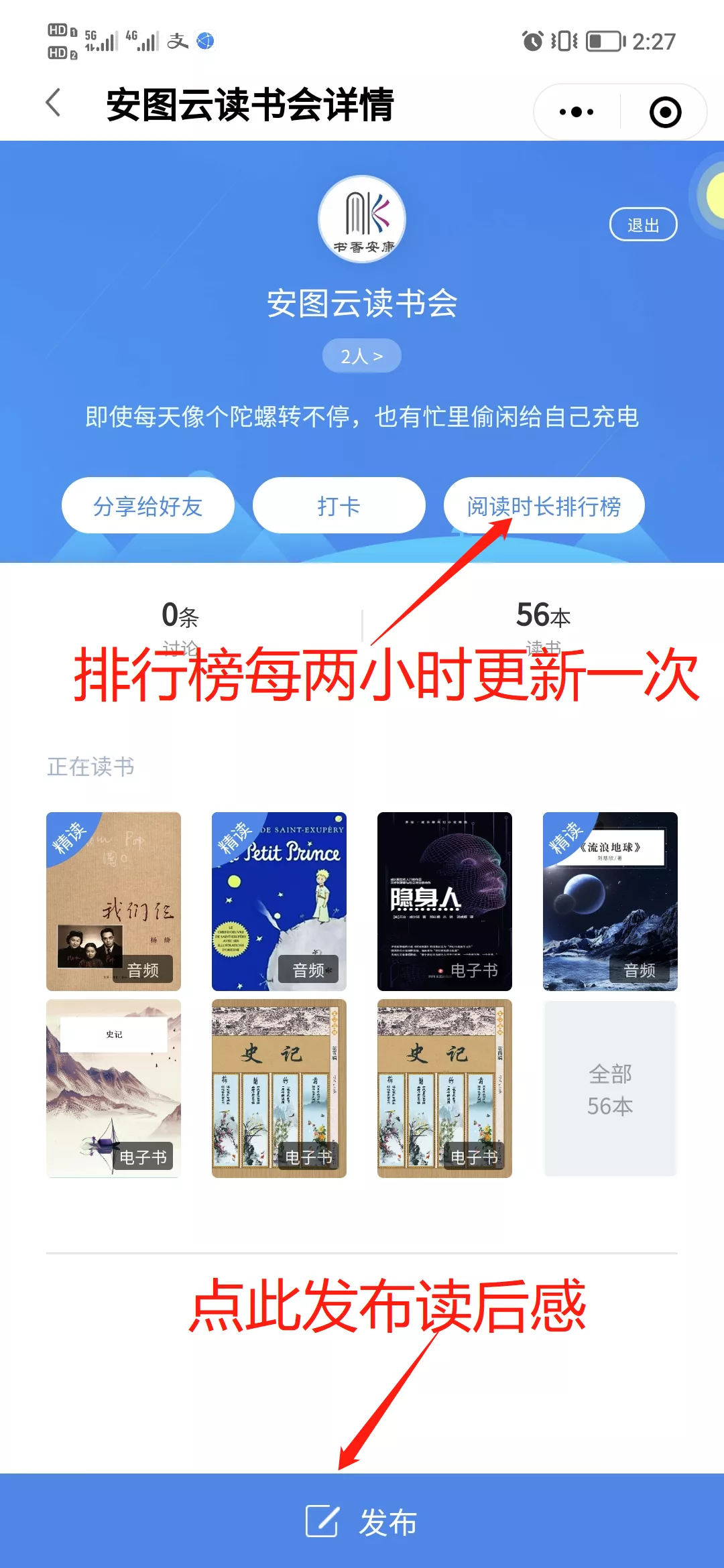Close the mini program via circle icon
The width and height of the screenshot is (724, 1568).
(665, 112)
